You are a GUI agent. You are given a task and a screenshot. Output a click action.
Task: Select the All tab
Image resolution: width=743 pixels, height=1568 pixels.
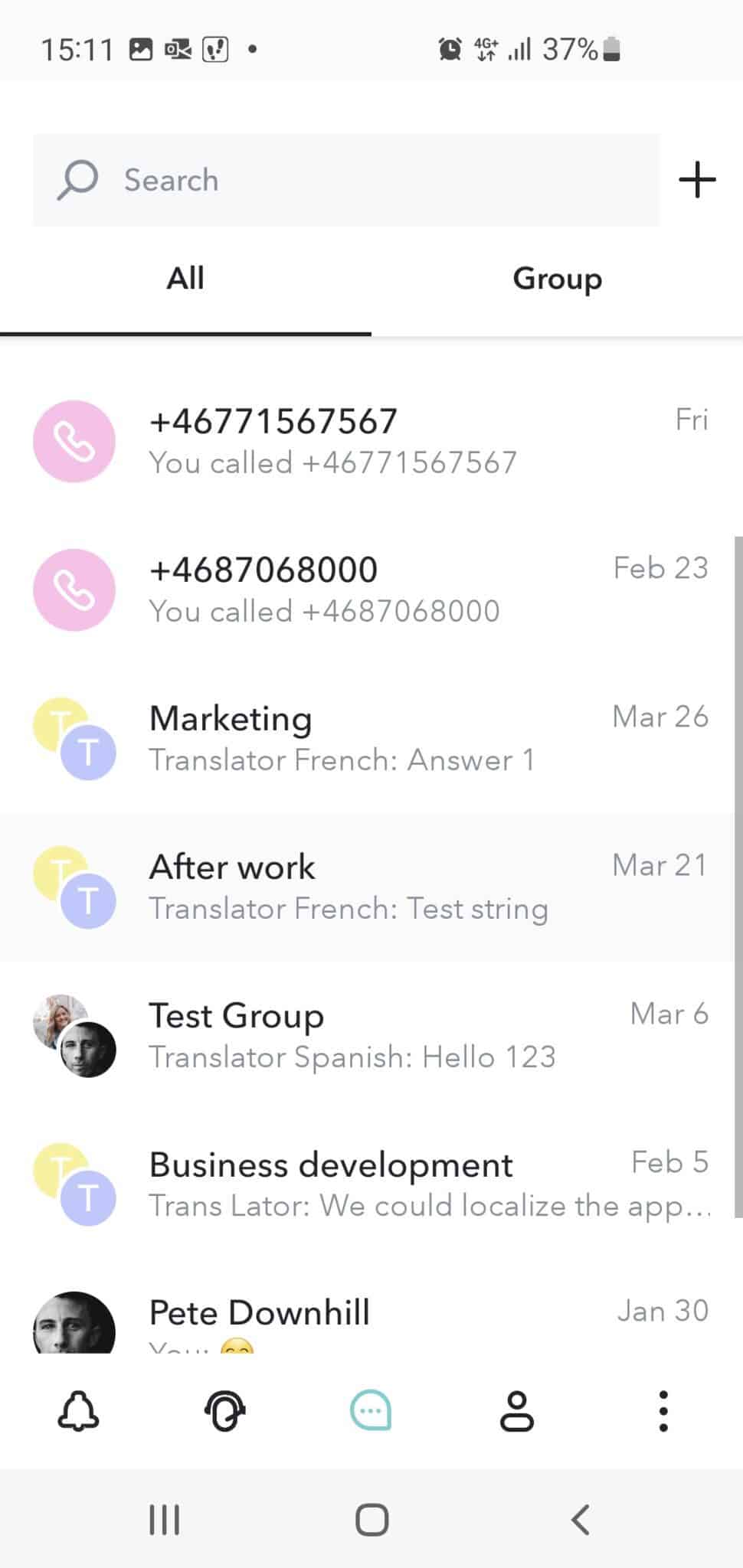(185, 279)
